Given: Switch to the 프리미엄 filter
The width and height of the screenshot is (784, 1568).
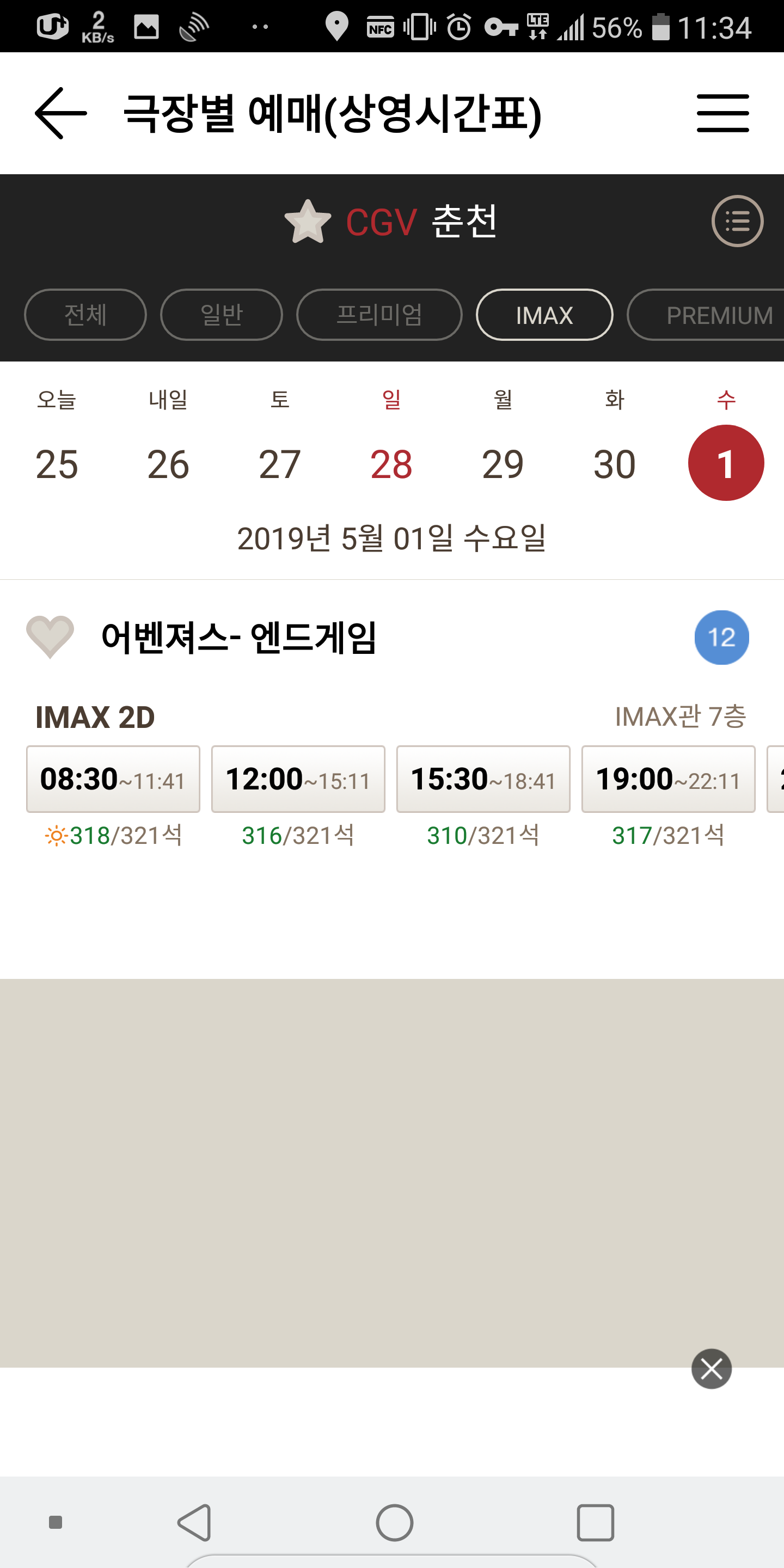Looking at the screenshot, I should pos(379,315).
